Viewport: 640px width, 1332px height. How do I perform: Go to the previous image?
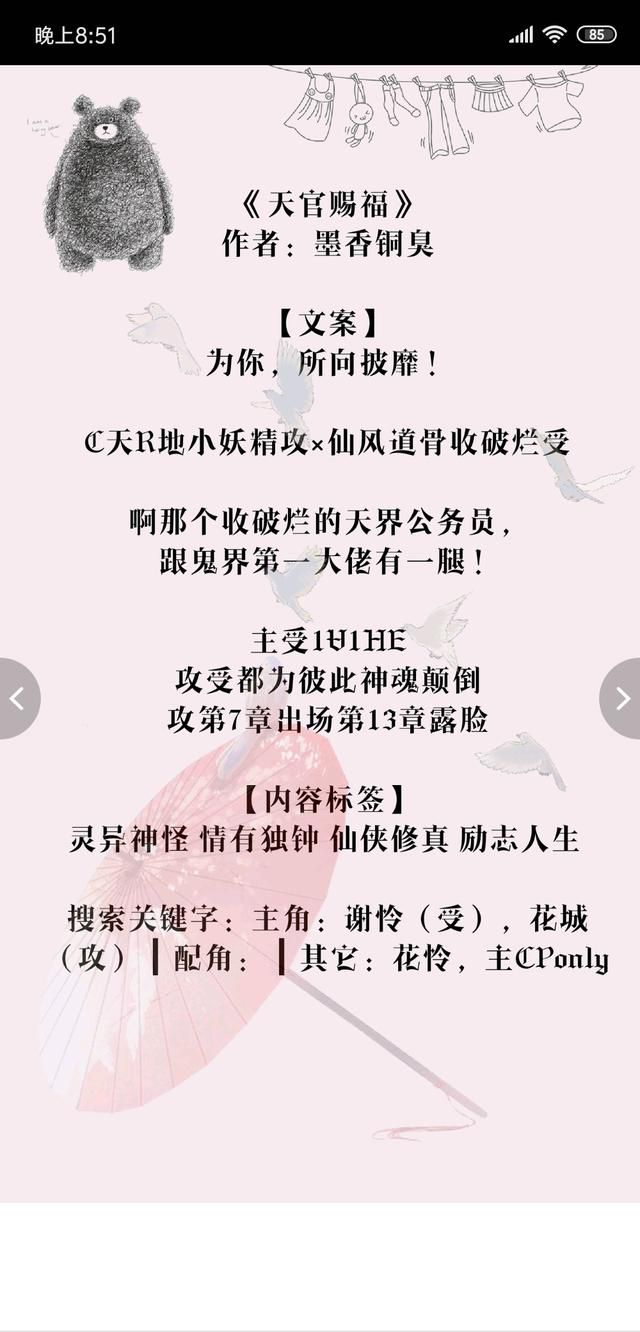tap(17, 698)
